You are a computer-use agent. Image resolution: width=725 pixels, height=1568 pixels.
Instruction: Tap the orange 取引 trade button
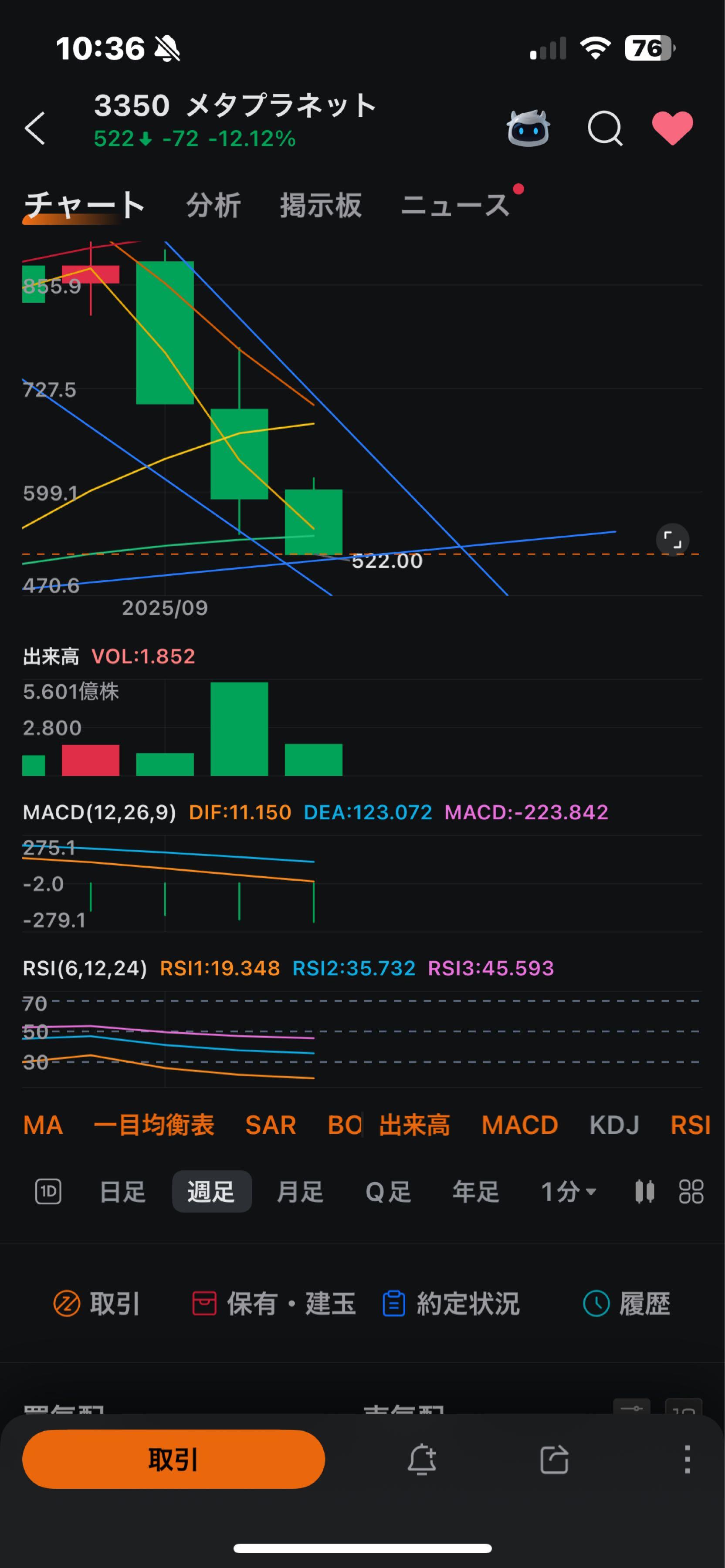point(173,1459)
